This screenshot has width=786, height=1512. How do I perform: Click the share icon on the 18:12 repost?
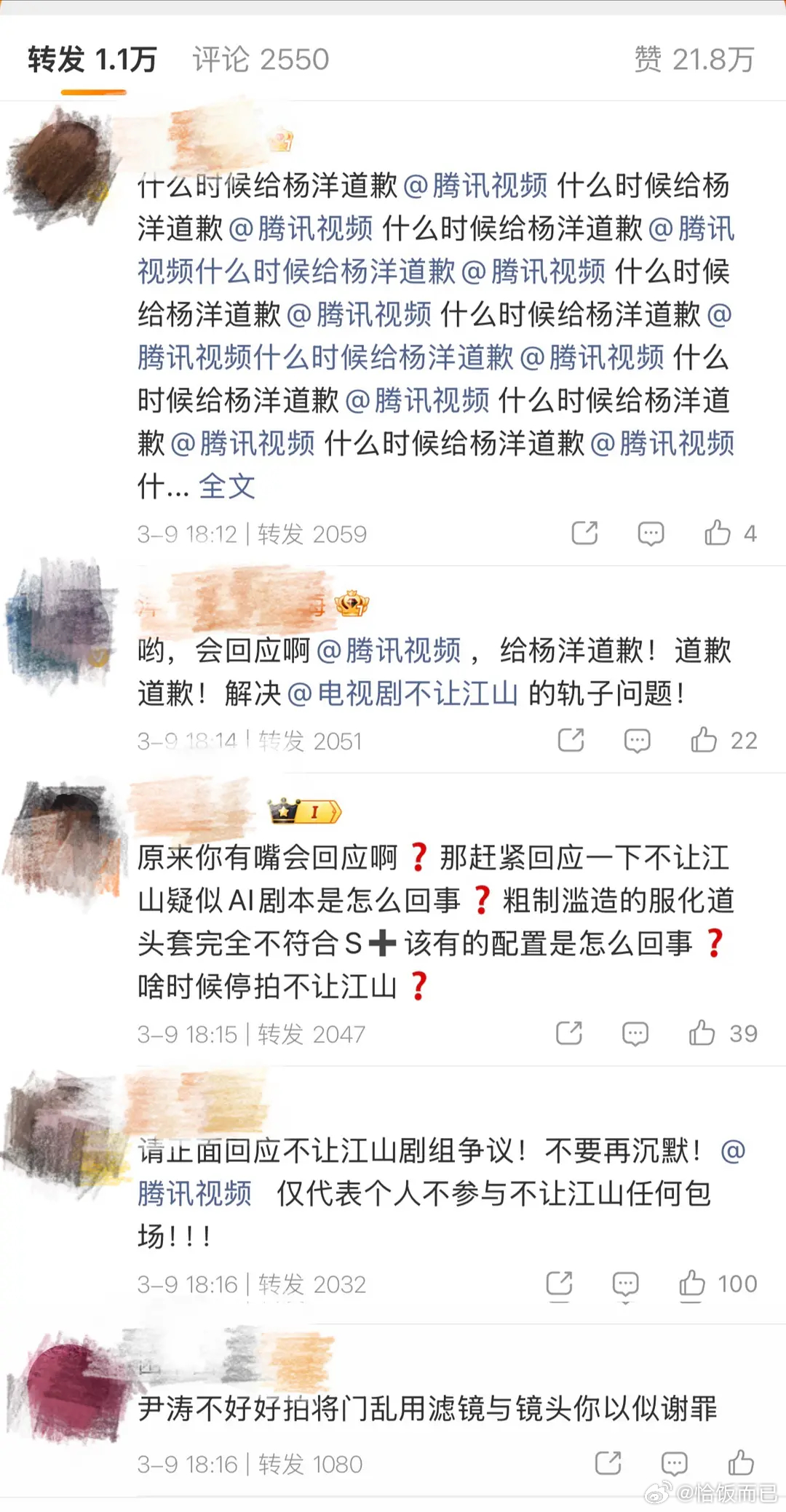[x=584, y=533]
